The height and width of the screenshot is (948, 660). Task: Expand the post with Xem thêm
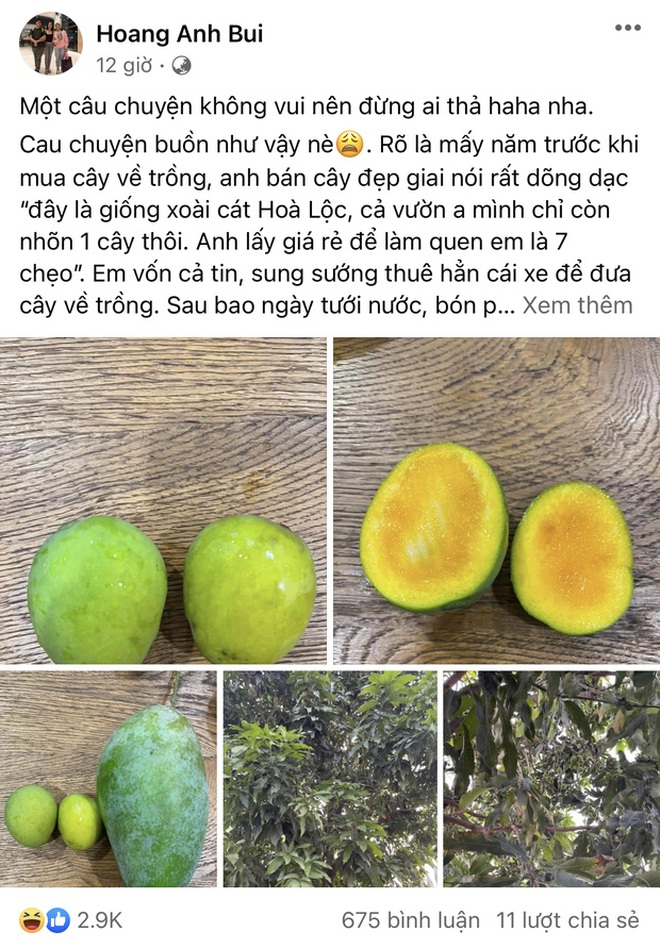point(577,305)
